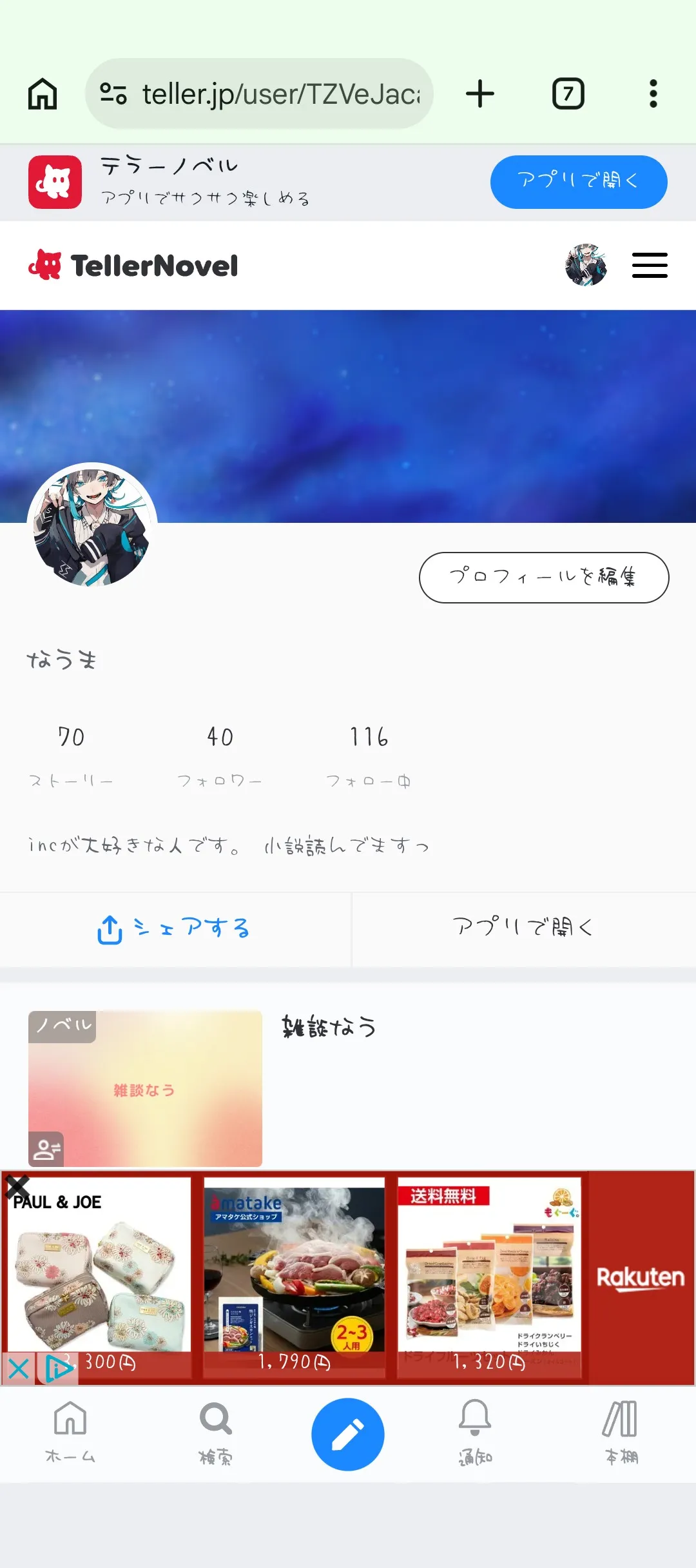Tap プロフィールを編集 to edit profile
Image resolution: width=696 pixels, height=1568 pixels.
pos(543,577)
